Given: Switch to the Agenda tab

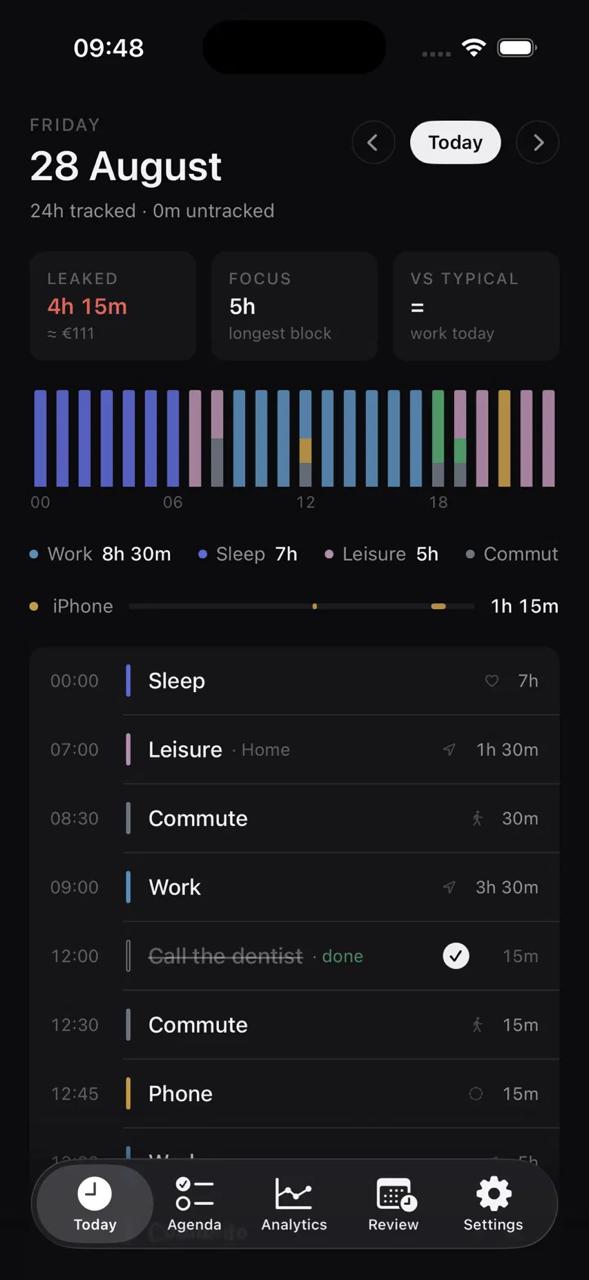Looking at the screenshot, I should pyautogui.click(x=194, y=1204).
